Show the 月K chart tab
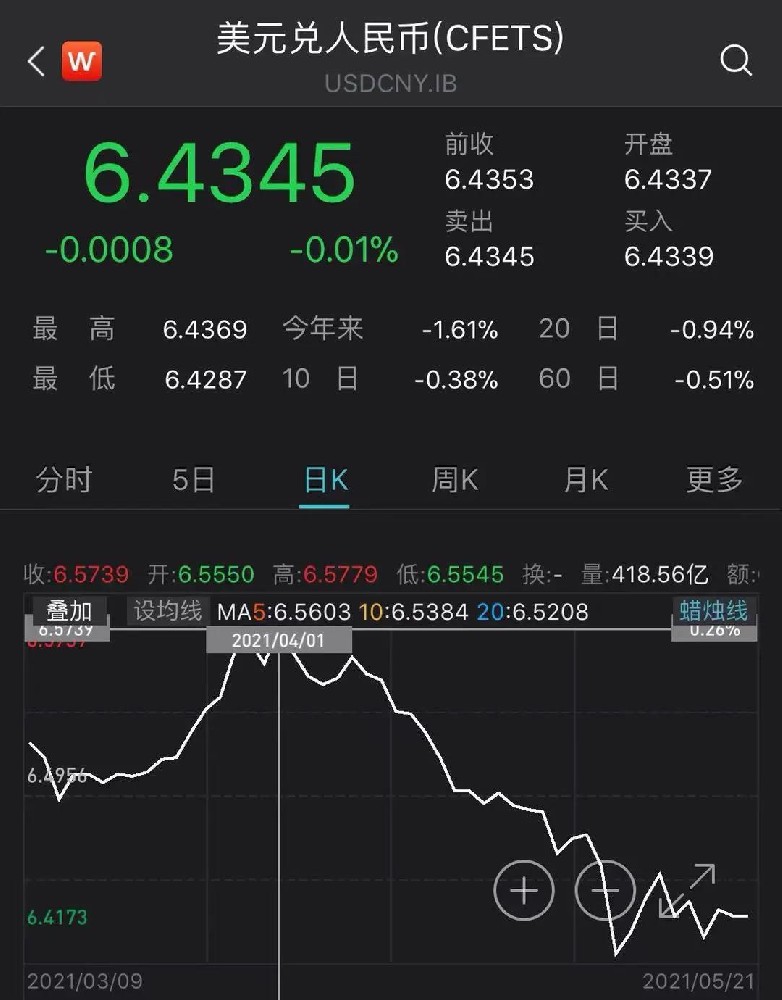Image resolution: width=782 pixels, height=1000 pixels. pos(586,480)
